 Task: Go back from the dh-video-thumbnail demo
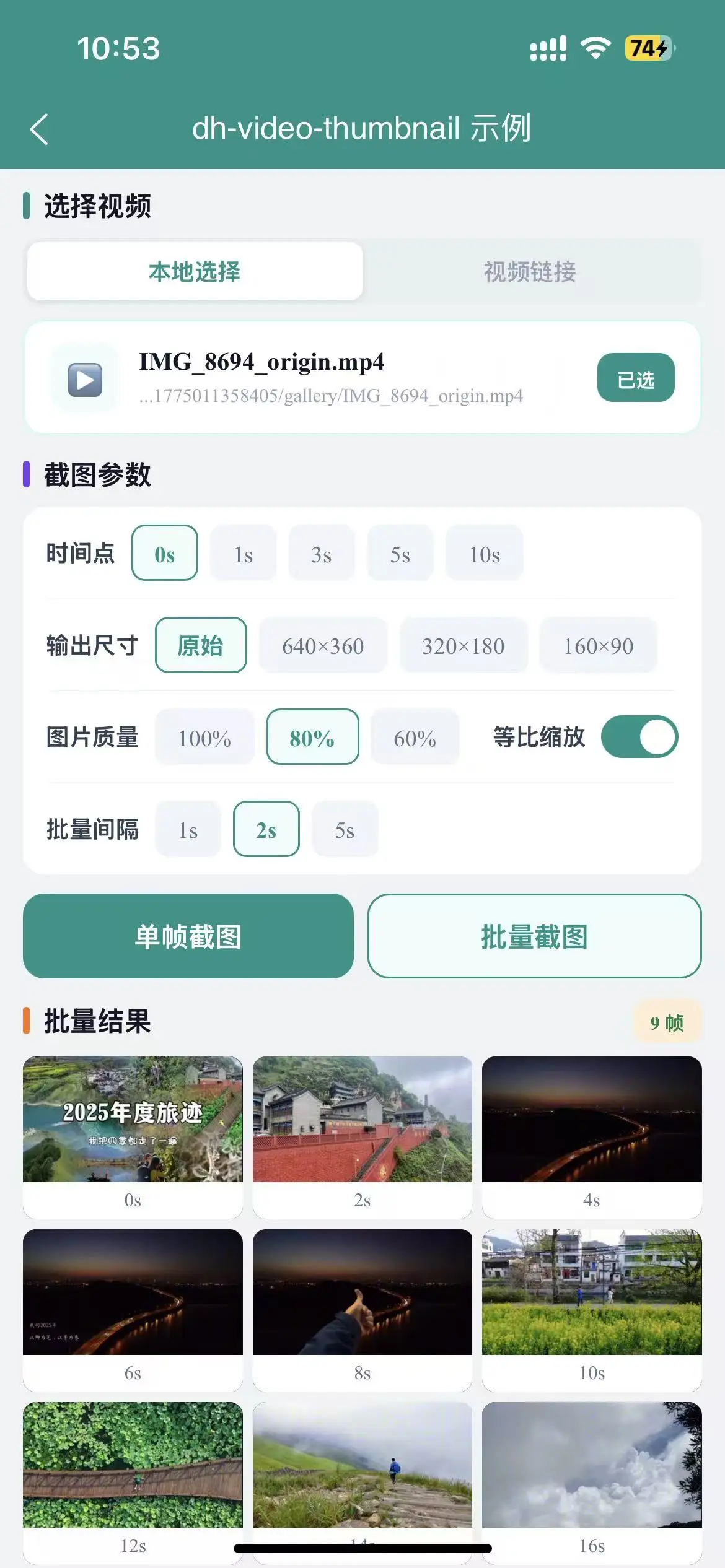[39, 129]
